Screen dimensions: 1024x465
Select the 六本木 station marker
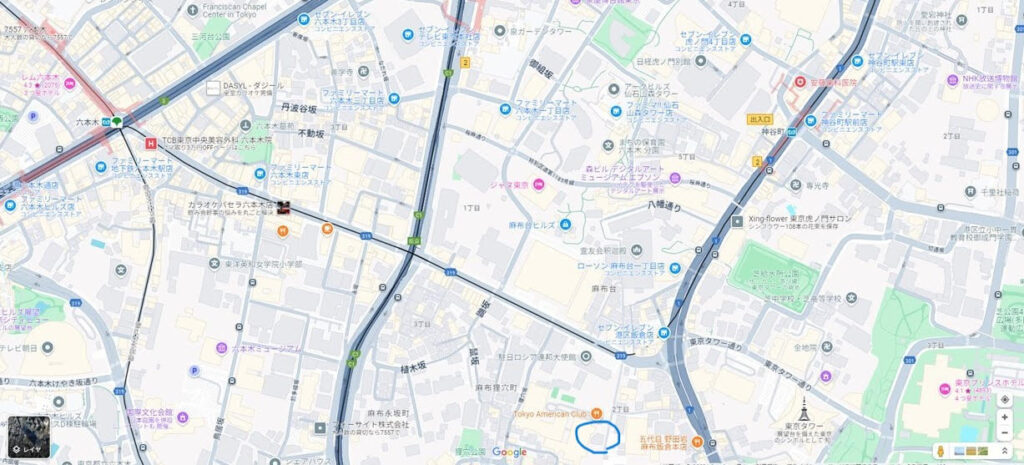(118, 121)
